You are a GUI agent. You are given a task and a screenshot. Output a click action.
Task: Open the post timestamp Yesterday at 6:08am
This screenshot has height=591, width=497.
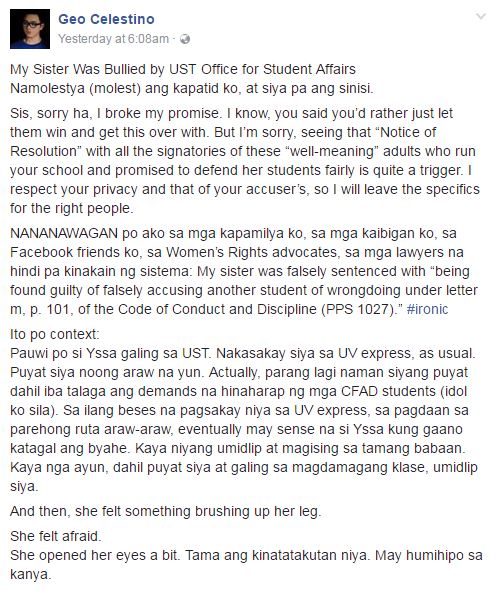(113, 39)
